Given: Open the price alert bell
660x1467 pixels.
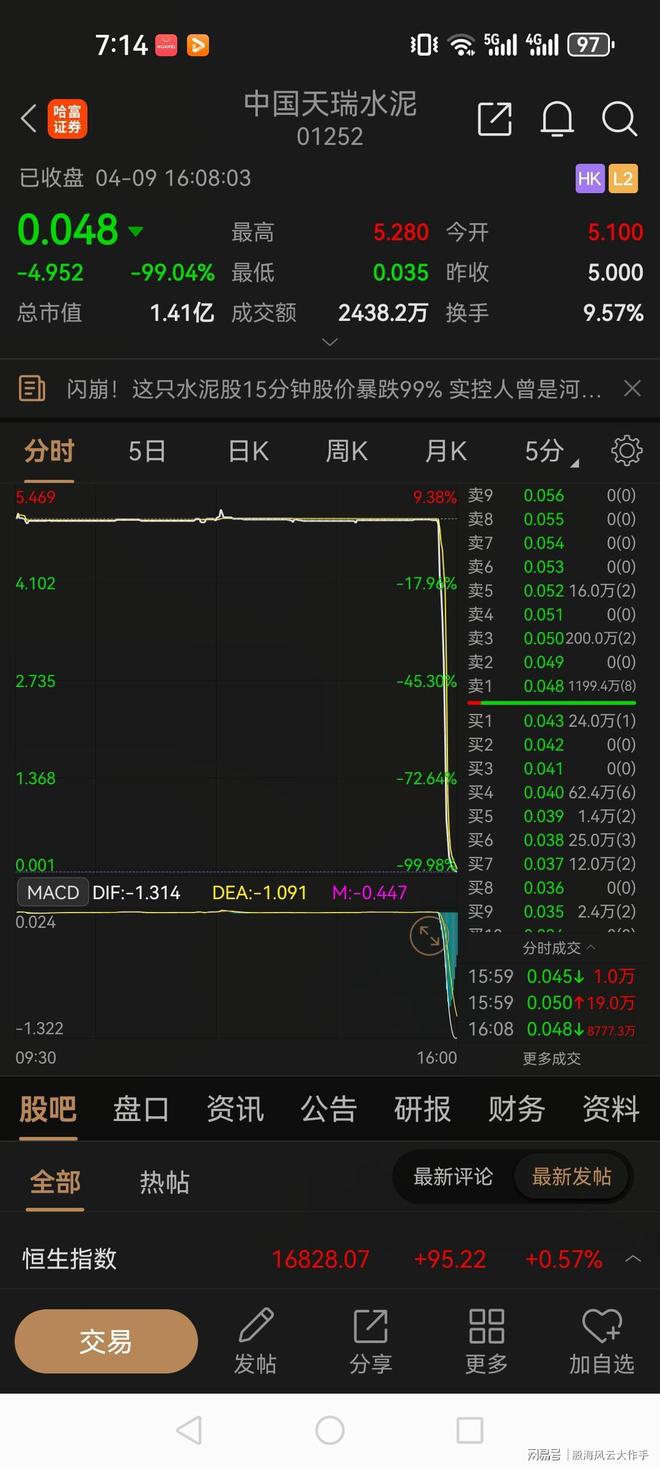Looking at the screenshot, I should [x=557, y=119].
